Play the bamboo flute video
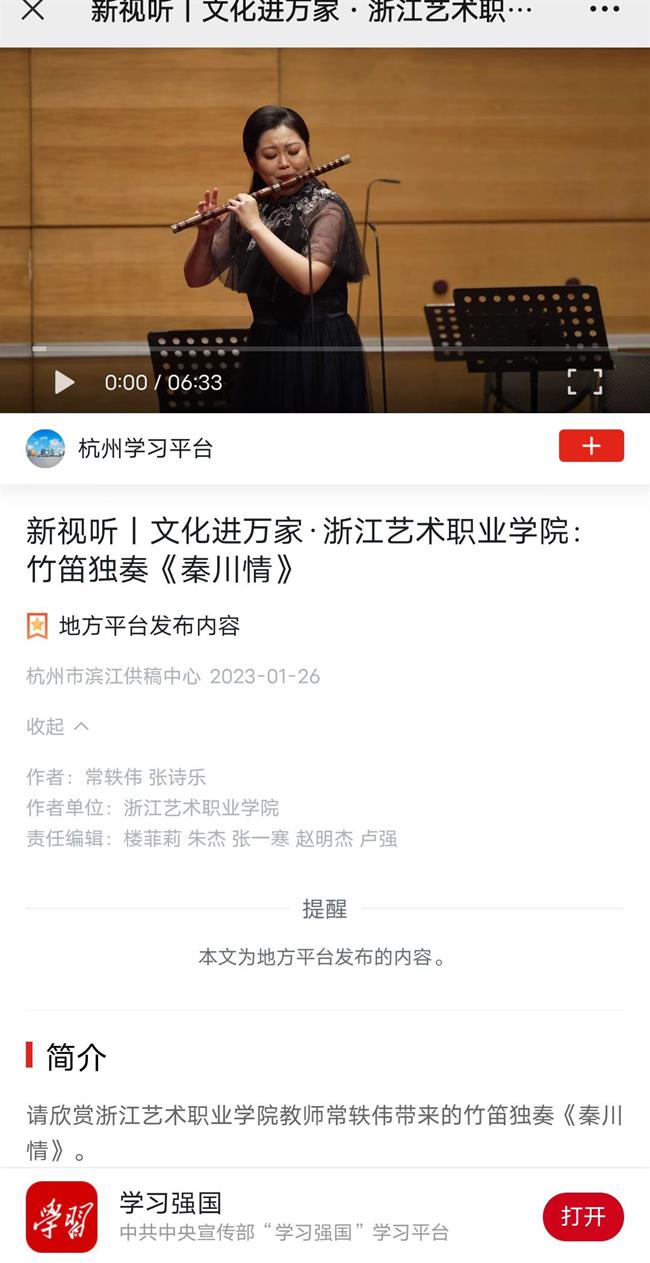 (x=64, y=382)
